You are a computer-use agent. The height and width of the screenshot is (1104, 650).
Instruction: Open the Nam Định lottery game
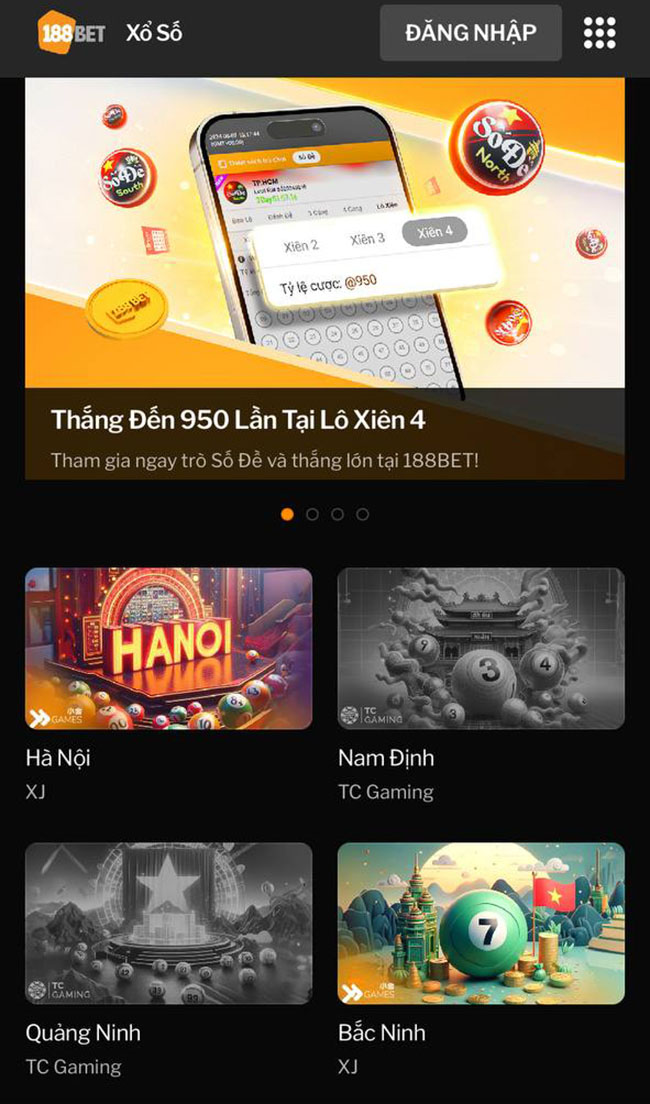481,648
